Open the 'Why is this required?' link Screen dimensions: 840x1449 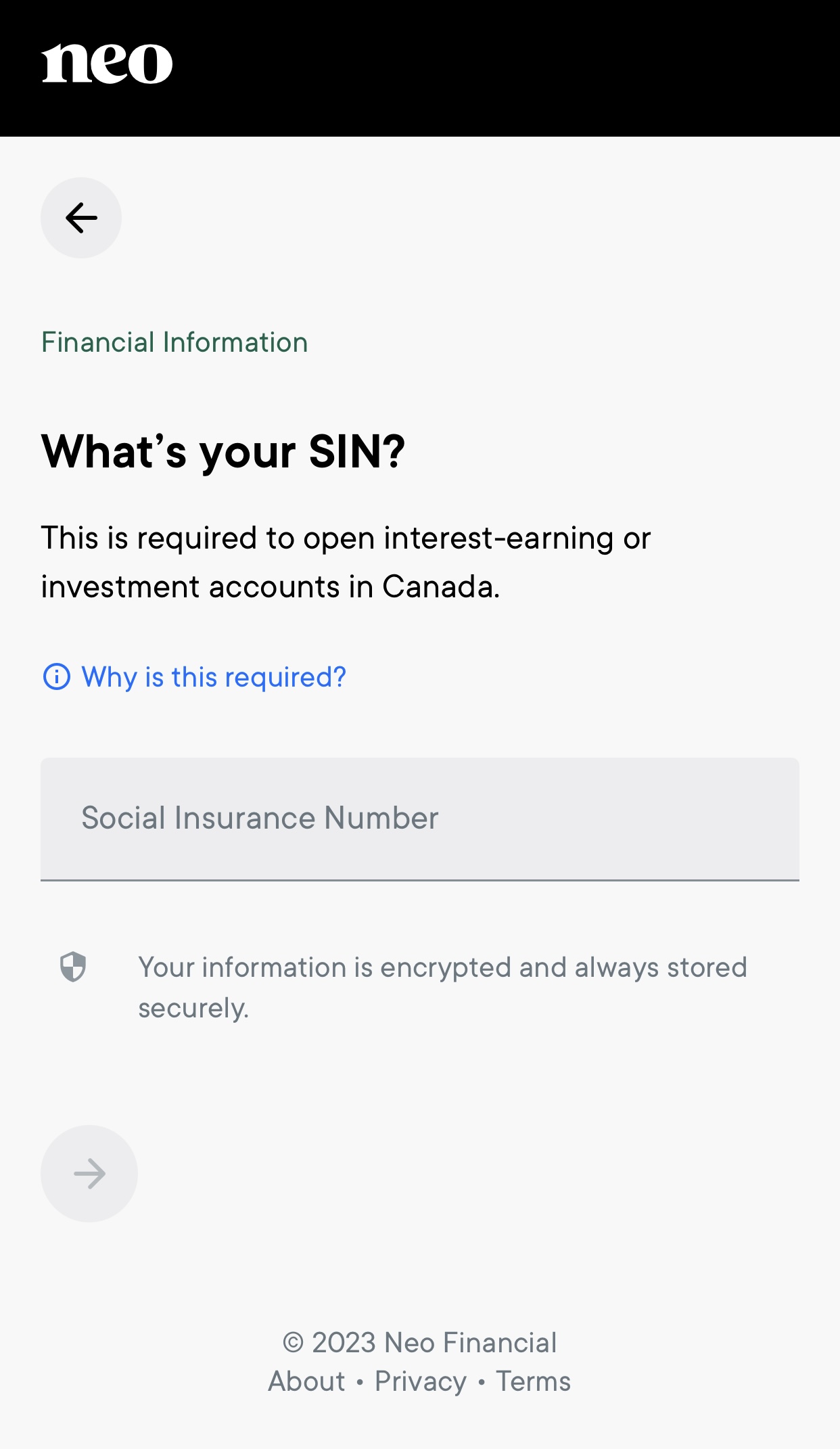[x=194, y=677]
